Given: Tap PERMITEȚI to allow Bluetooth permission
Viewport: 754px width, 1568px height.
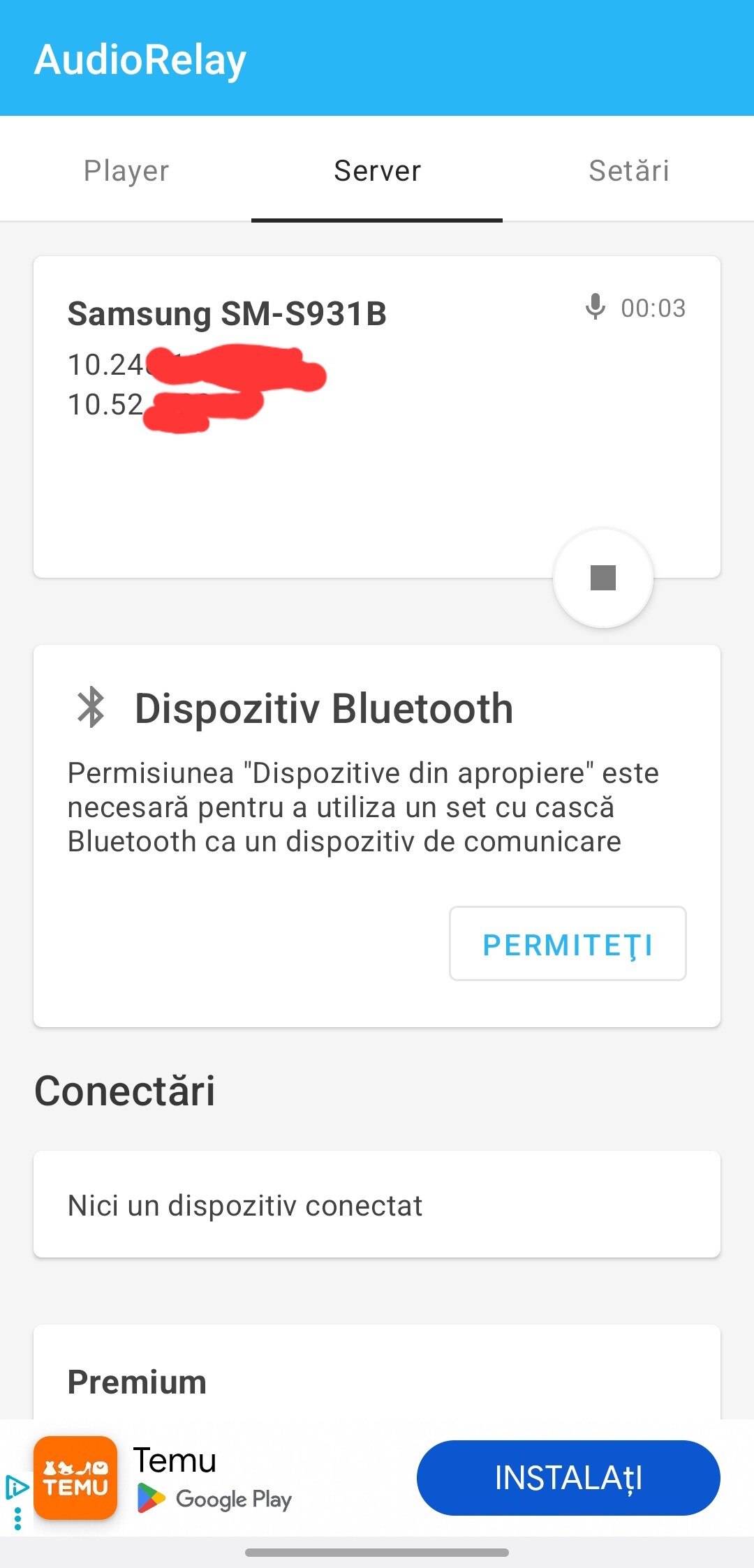Looking at the screenshot, I should point(568,944).
